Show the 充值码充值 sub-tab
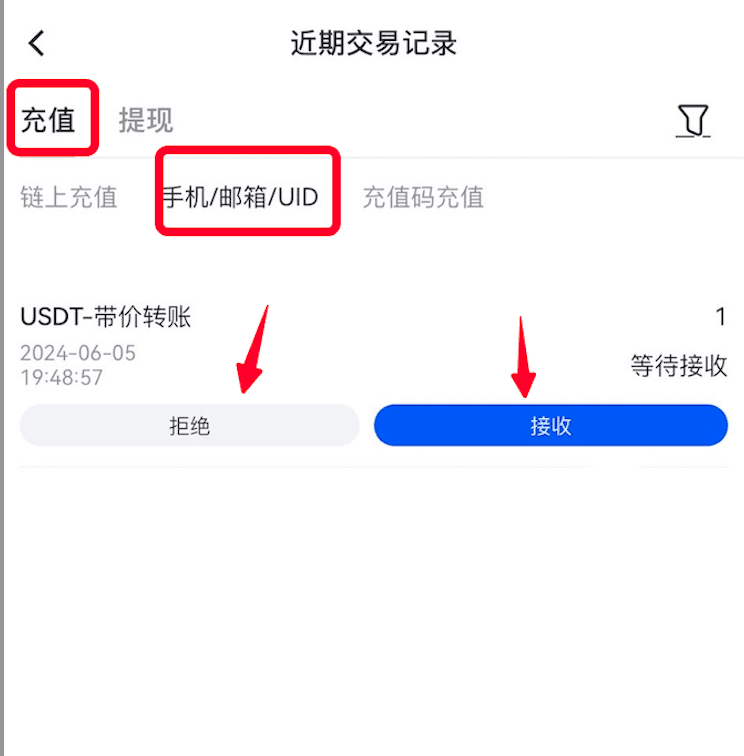Viewport: 744px width, 756px height. tap(423, 197)
